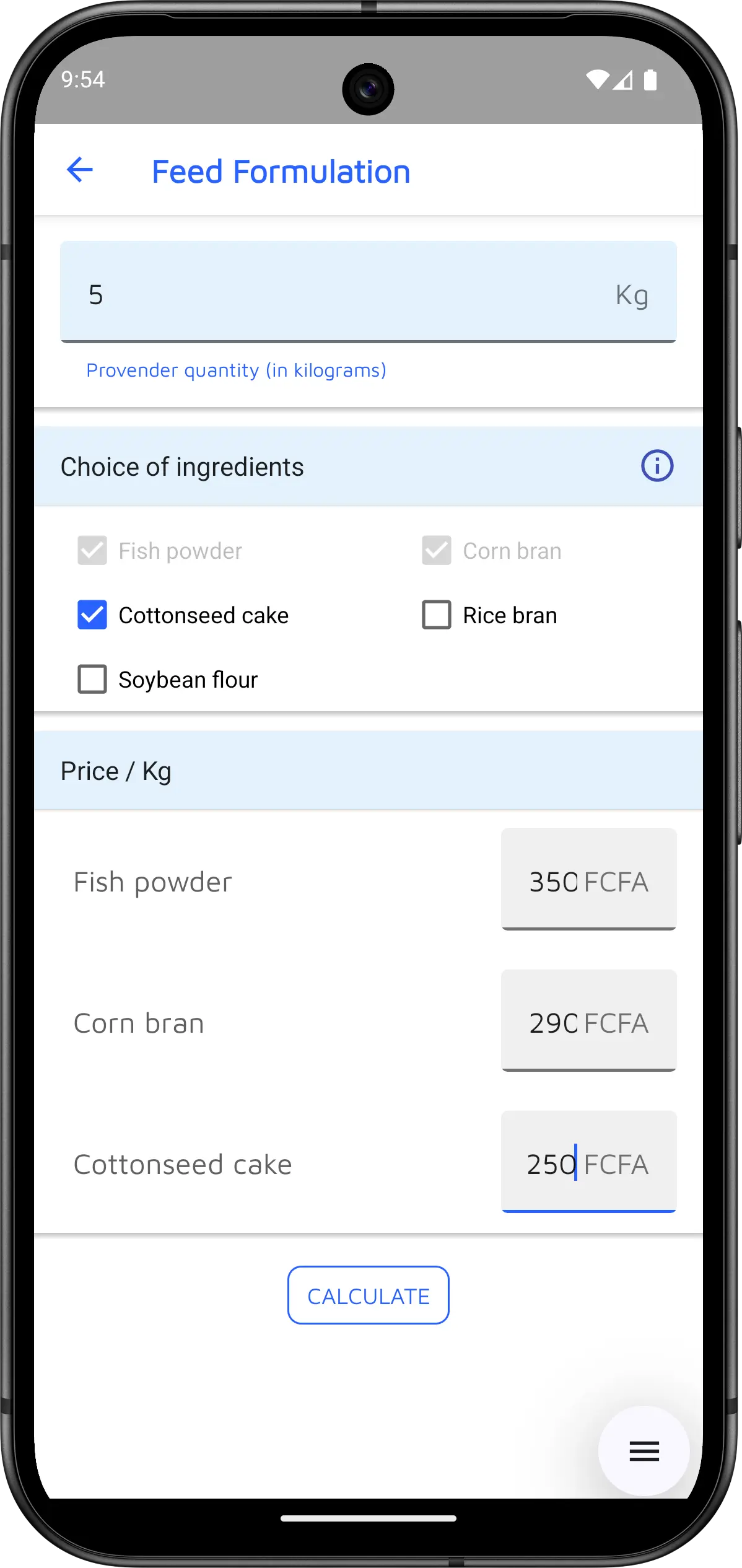Open the floating hamburger menu button
The width and height of the screenshot is (742, 1568).
pyautogui.click(x=644, y=1451)
